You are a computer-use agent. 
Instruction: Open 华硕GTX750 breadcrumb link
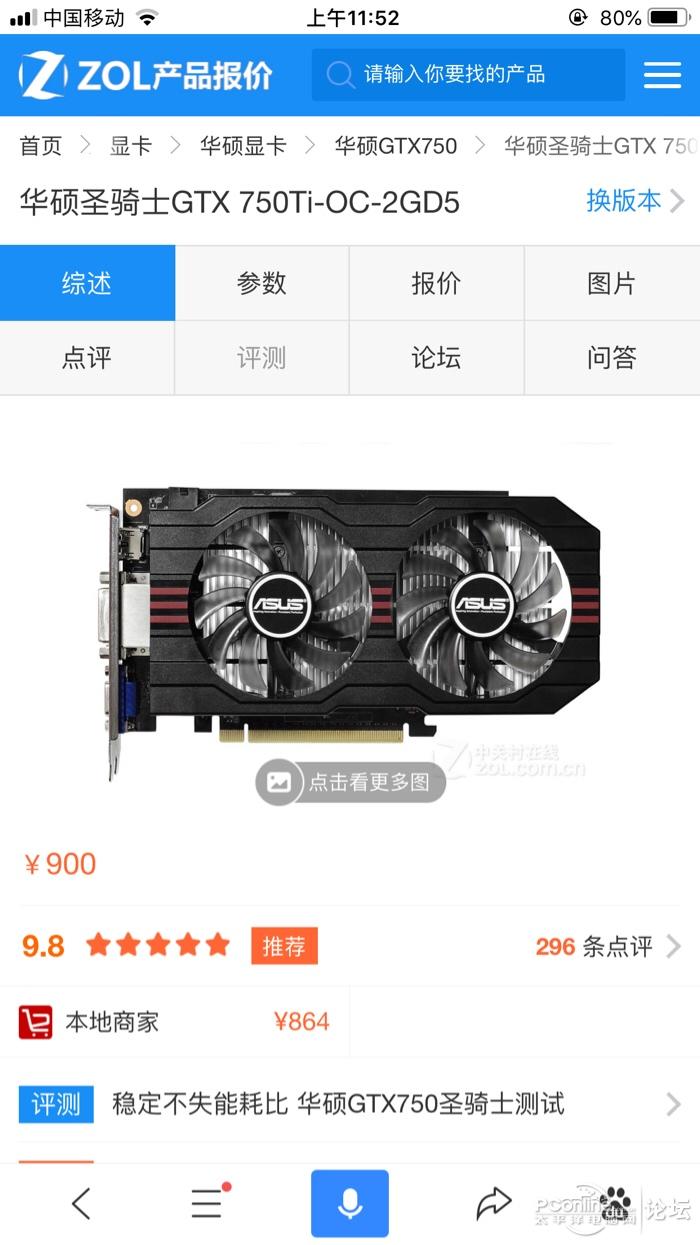[x=396, y=146]
